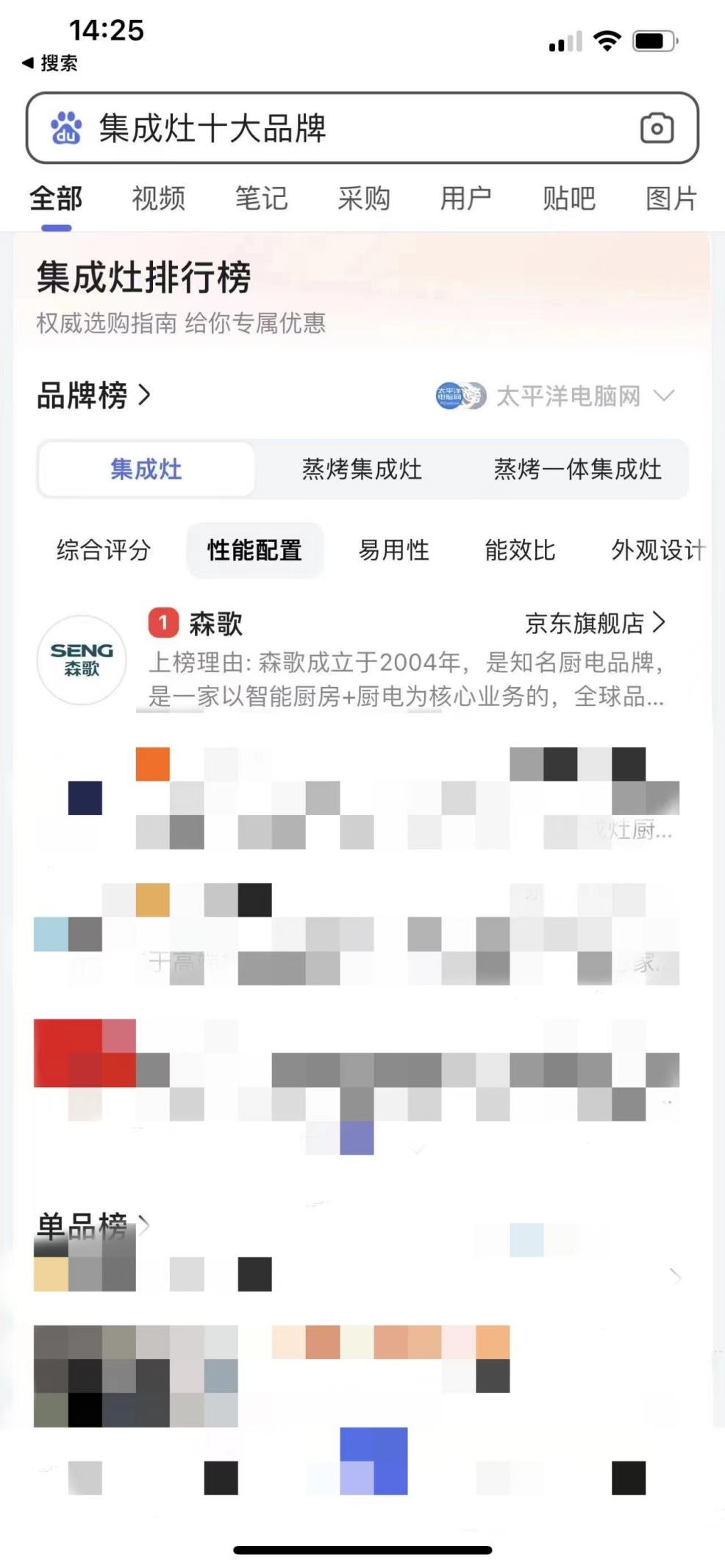
Task: Filter ranking by 综合评分
Action: 104,550
